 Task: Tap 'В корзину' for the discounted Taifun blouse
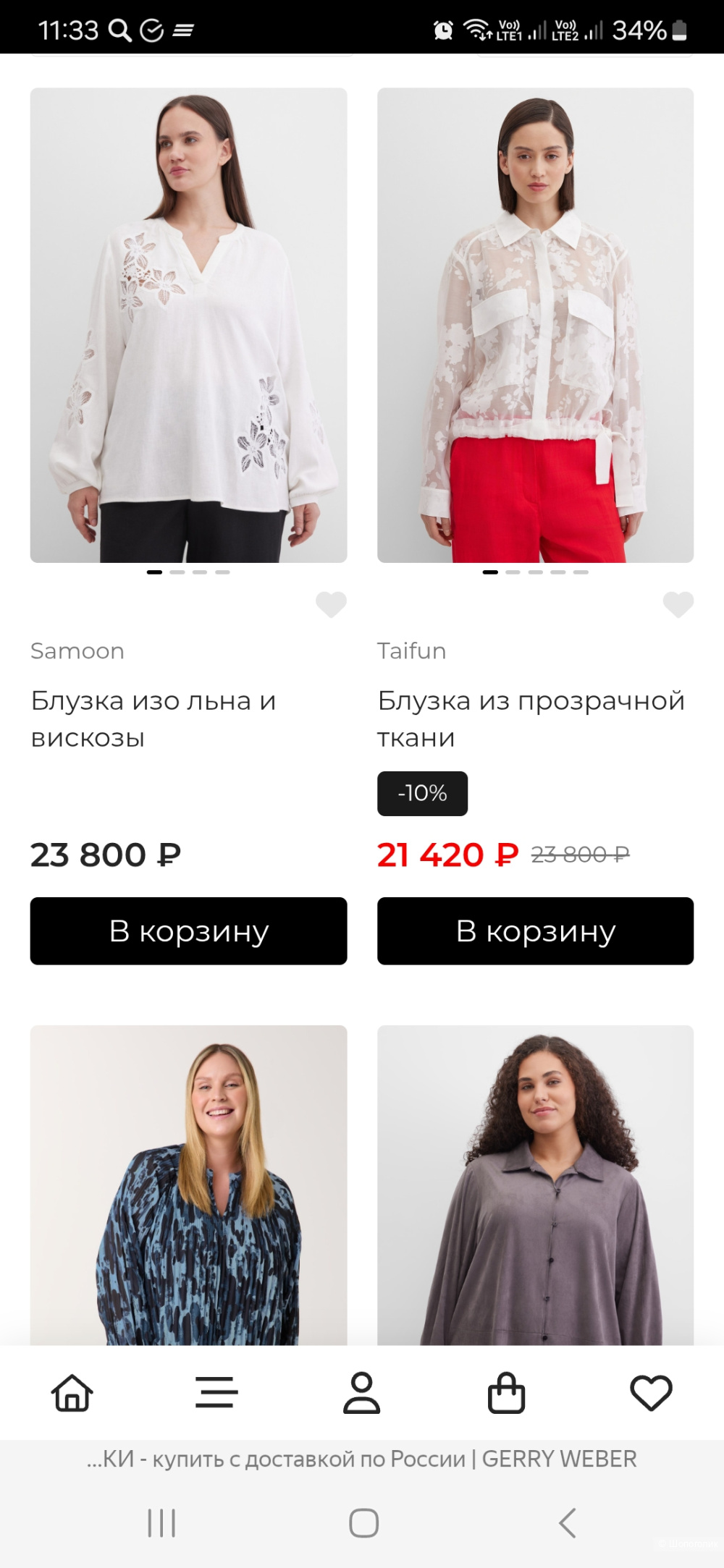(x=535, y=931)
